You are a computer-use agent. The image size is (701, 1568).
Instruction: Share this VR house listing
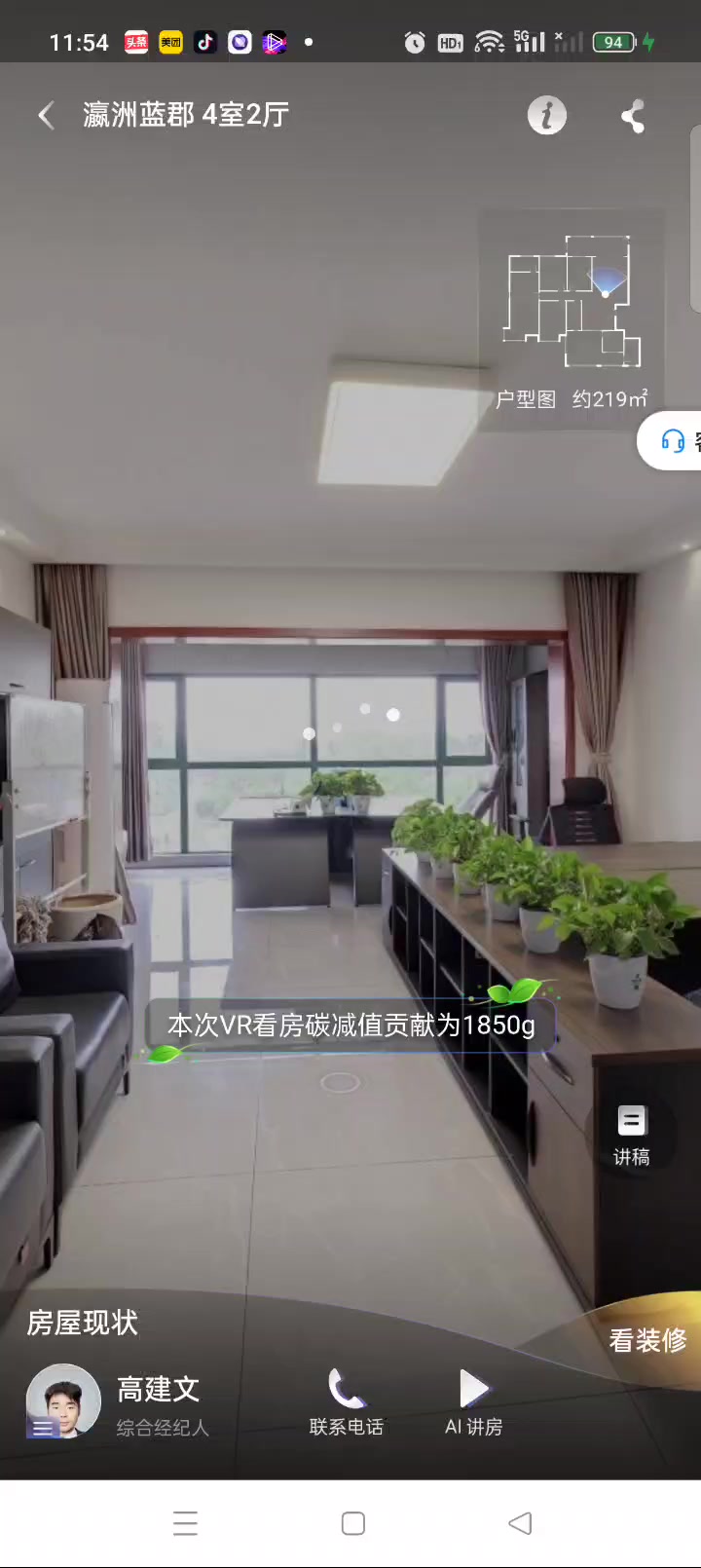pos(633,117)
